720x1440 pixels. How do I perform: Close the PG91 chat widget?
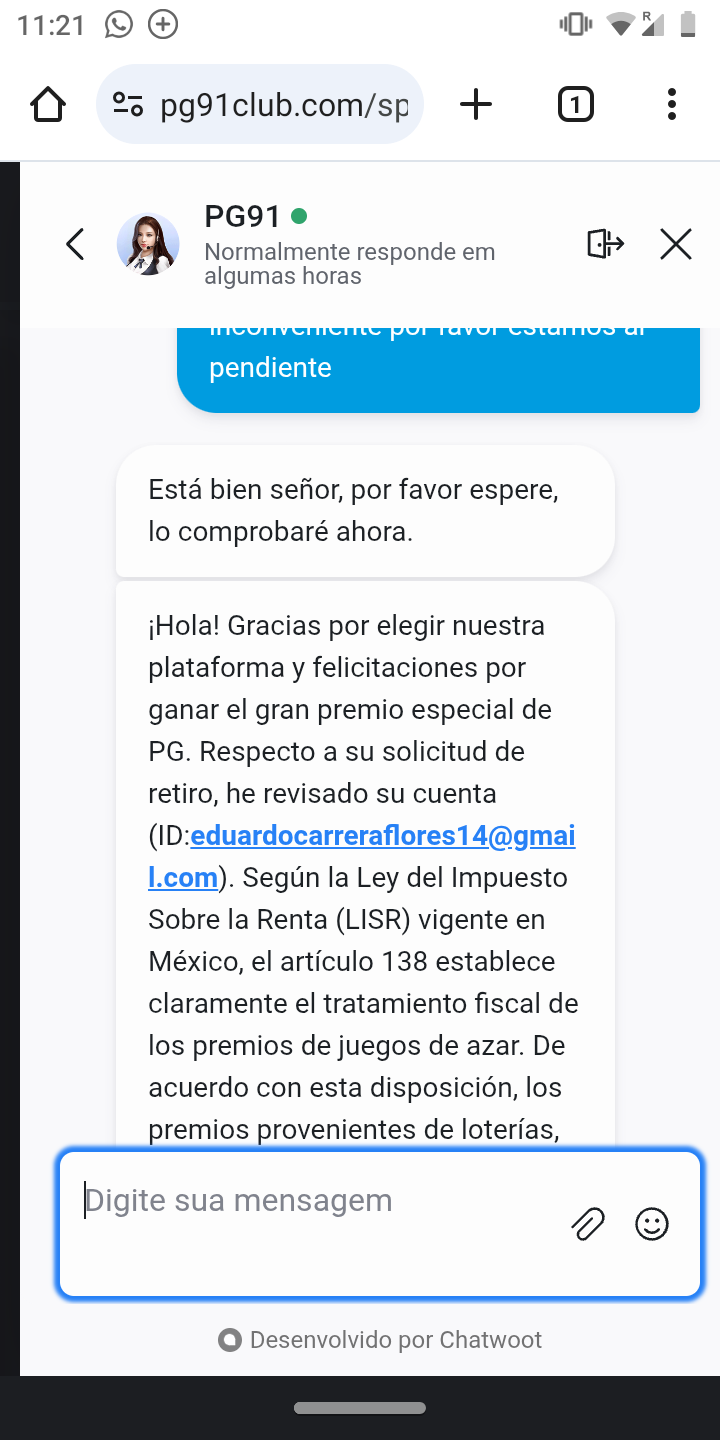676,244
